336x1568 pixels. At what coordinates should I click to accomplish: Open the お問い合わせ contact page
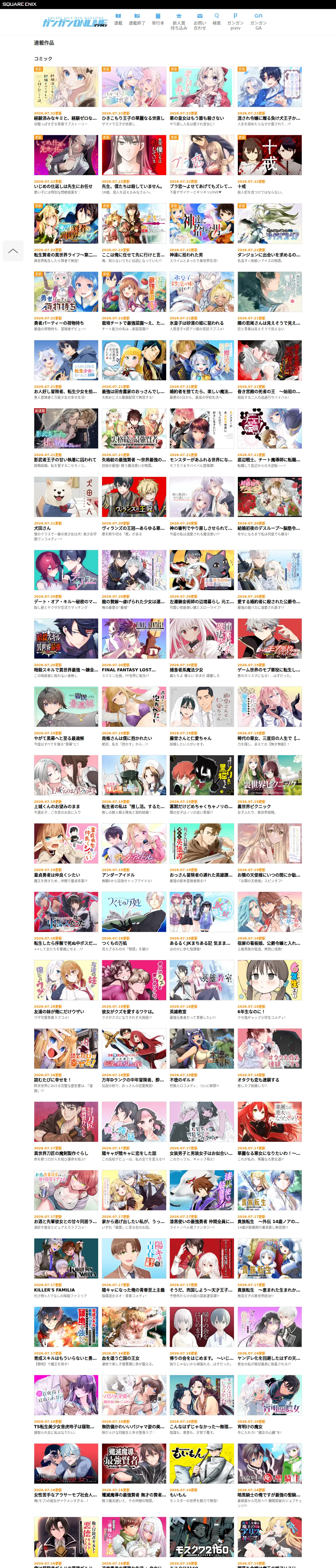(x=199, y=21)
